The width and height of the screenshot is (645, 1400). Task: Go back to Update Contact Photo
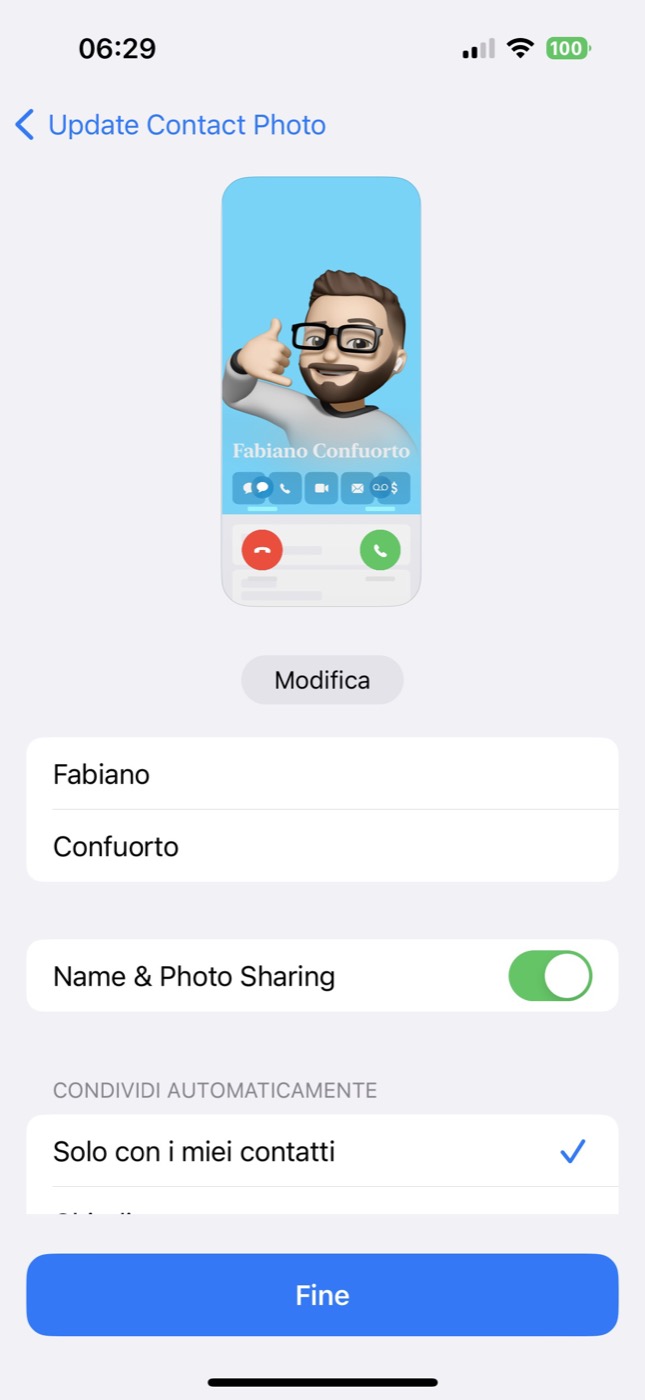(171, 125)
